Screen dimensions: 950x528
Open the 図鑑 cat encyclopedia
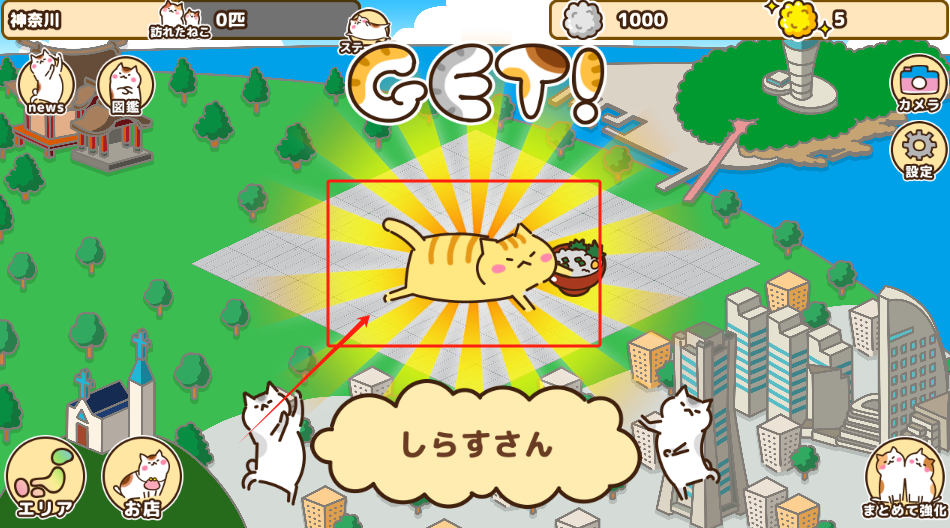click(126, 86)
